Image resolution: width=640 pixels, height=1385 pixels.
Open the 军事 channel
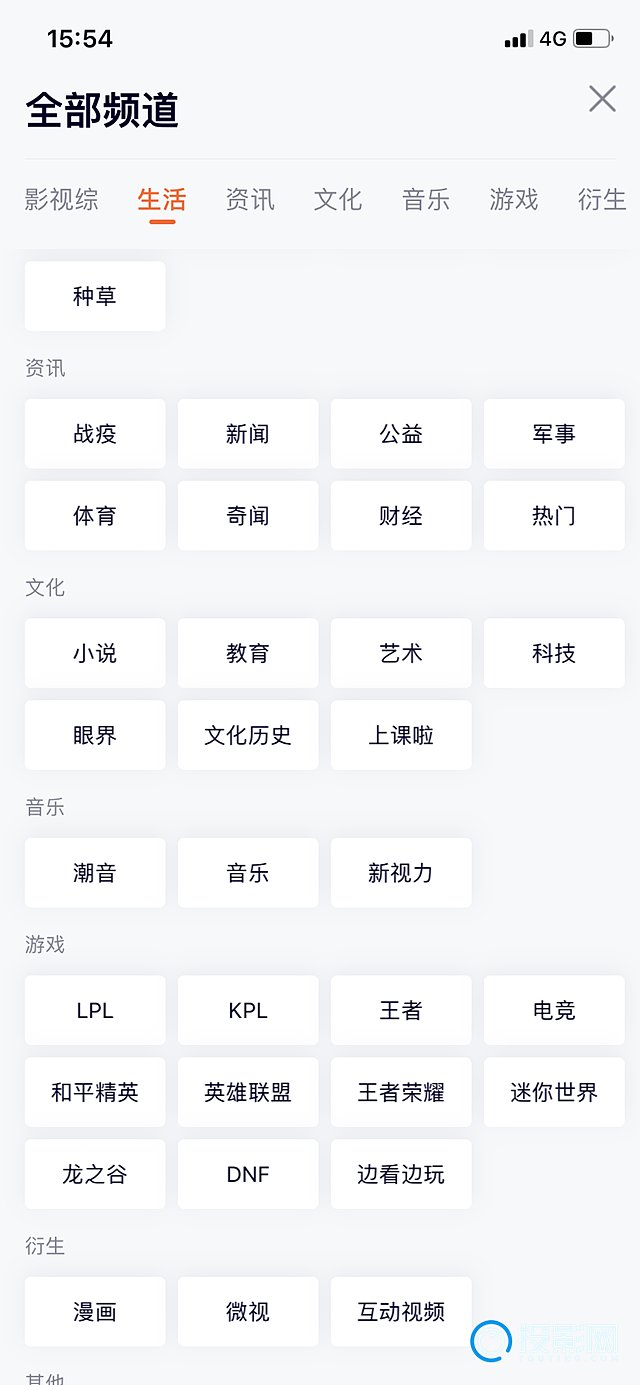554,434
